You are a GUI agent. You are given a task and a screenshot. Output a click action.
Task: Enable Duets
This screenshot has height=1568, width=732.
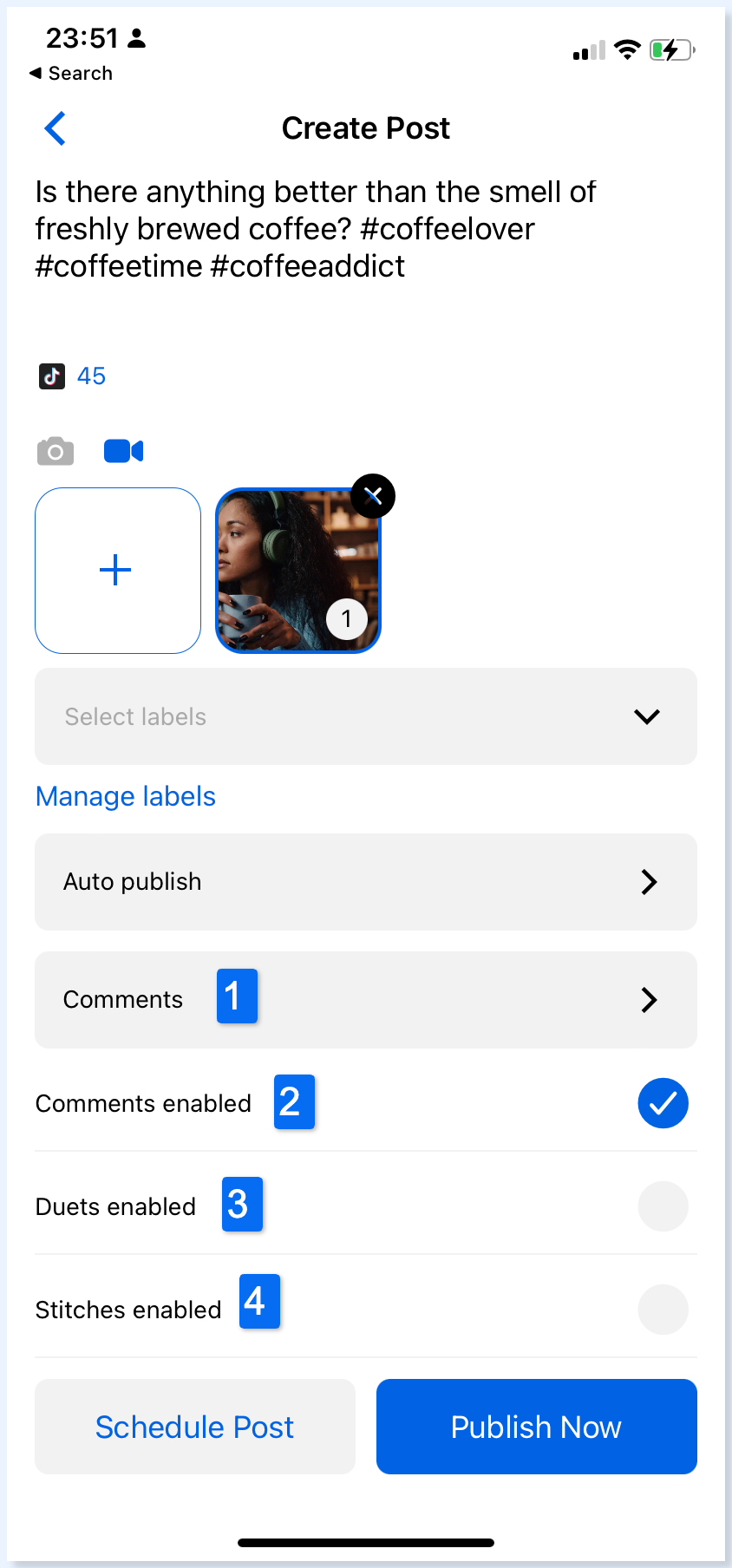click(x=663, y=1206)
